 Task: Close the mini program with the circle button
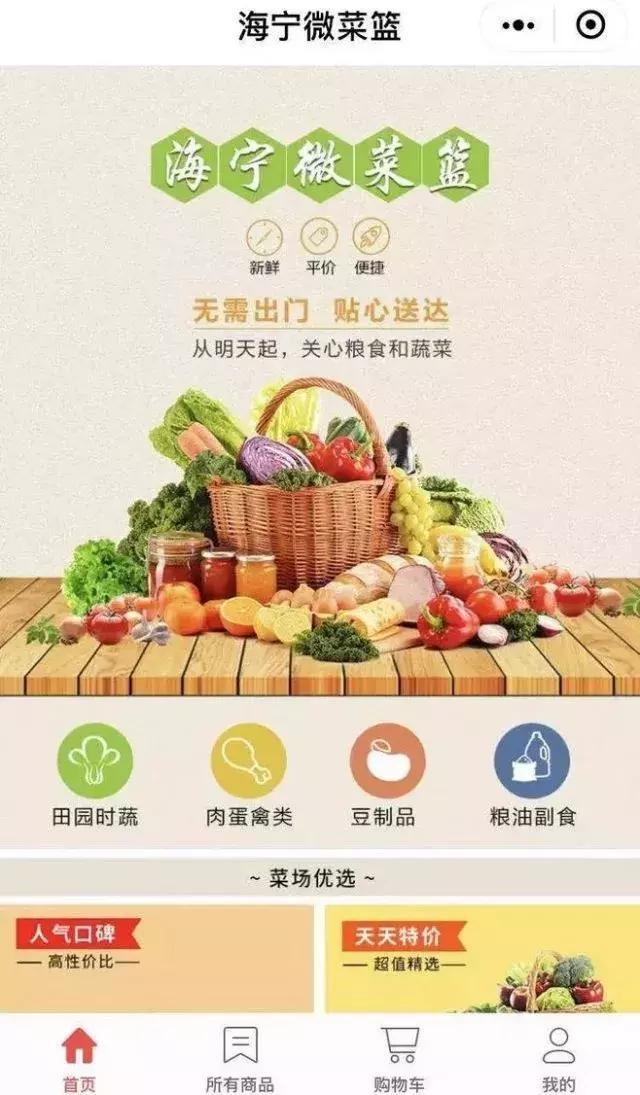591,26
